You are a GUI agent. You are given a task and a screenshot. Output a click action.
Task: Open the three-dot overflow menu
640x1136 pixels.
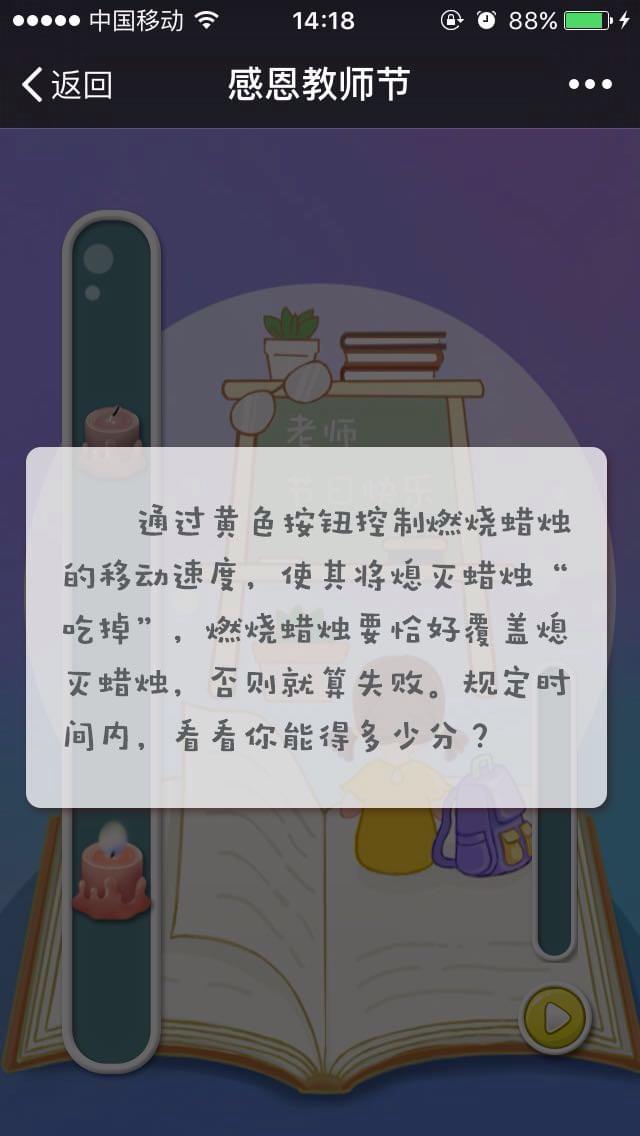[x=590, y=85]
